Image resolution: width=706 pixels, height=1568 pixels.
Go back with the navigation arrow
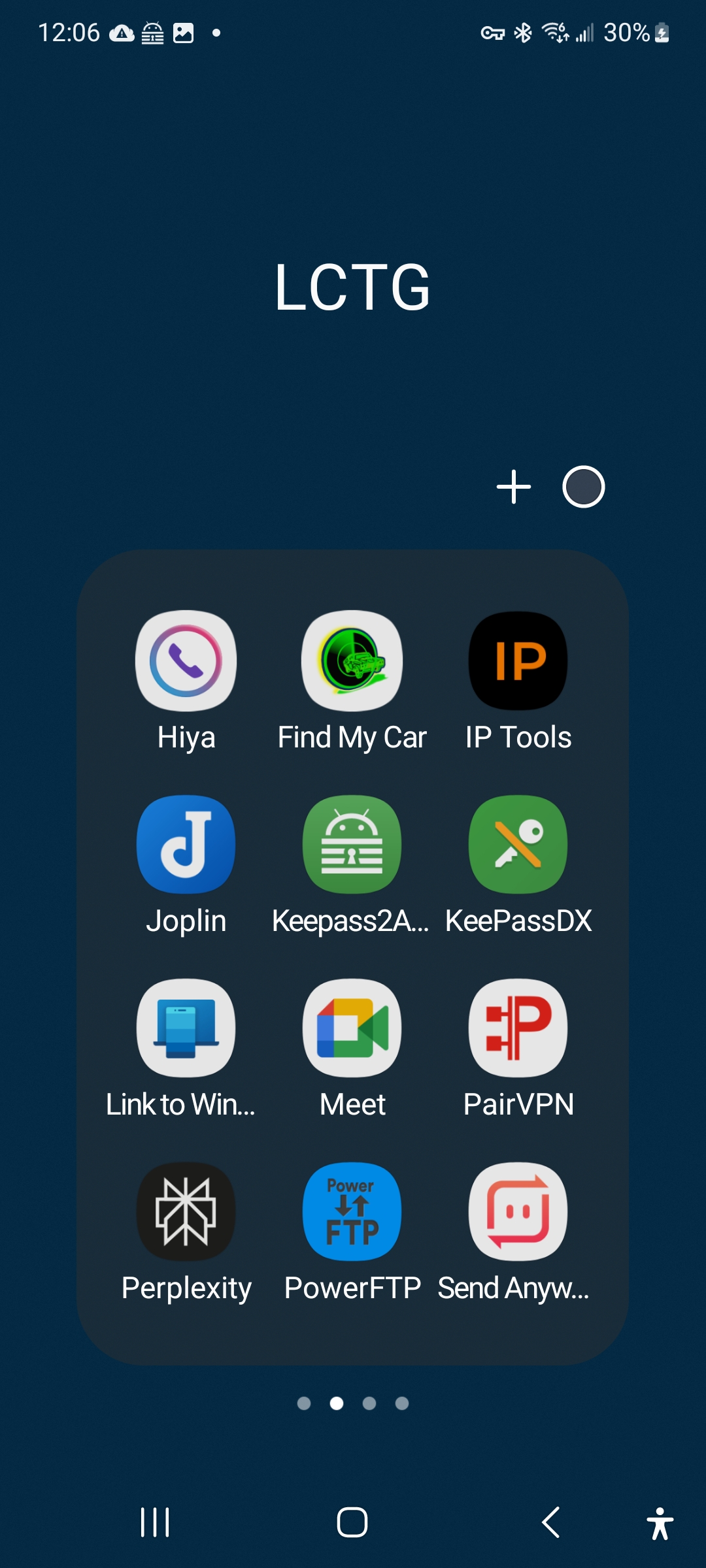click(x=551, y=1522)
